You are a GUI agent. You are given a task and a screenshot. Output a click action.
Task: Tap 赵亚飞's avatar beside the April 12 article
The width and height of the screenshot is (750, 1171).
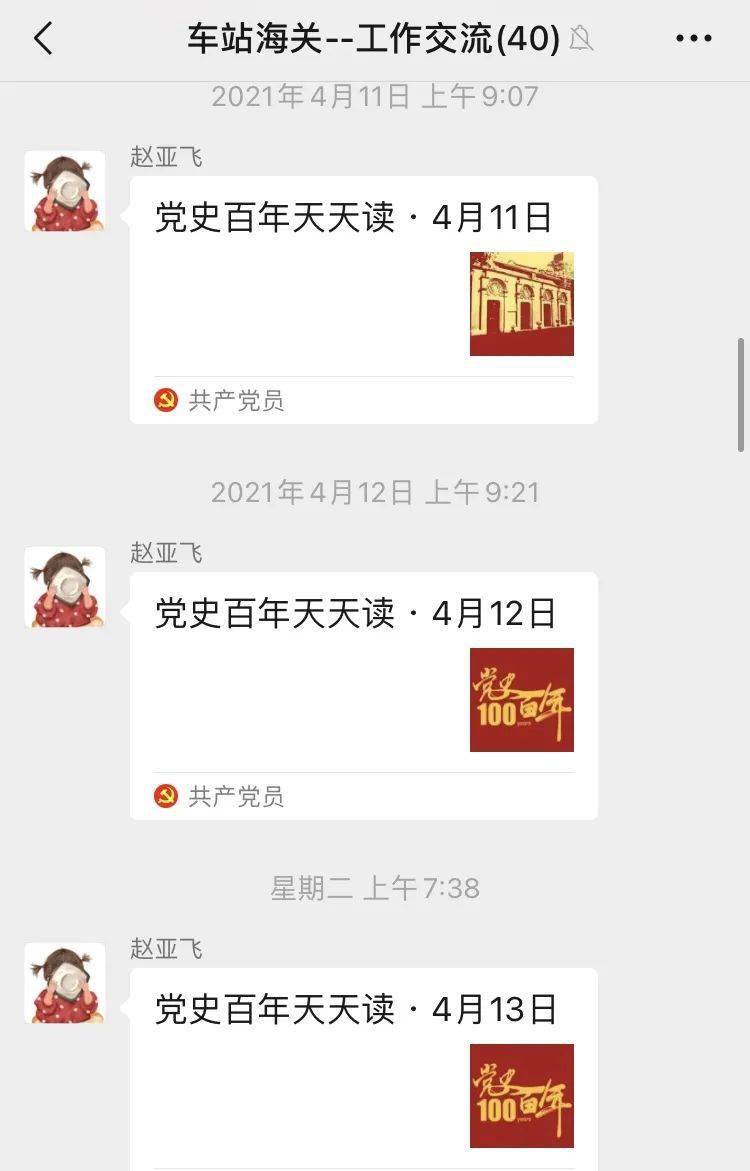(x=64, y=586)
